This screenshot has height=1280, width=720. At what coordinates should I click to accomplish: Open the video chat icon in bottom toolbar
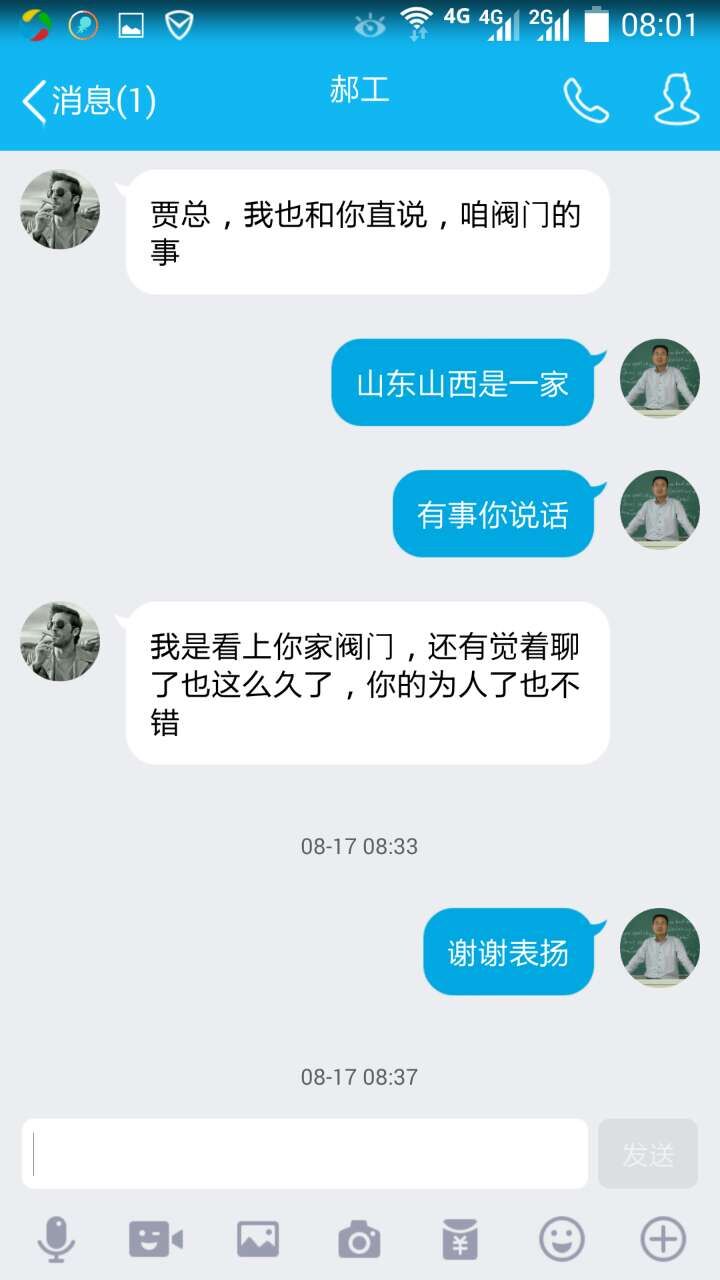click(155, 1237)
